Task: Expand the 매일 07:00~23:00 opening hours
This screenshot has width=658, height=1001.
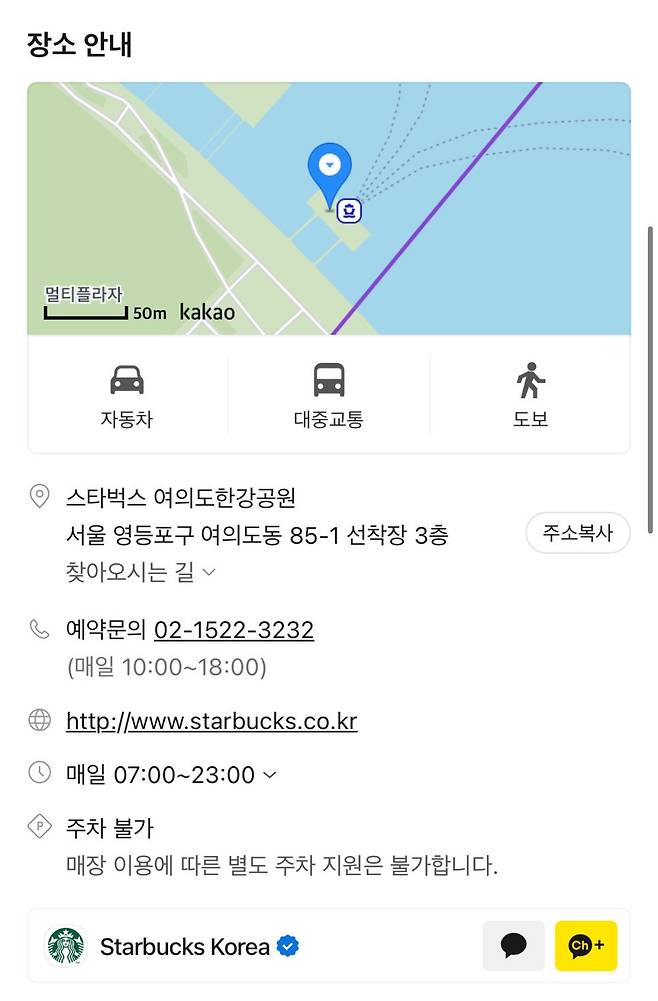Action: click(170, 774)
